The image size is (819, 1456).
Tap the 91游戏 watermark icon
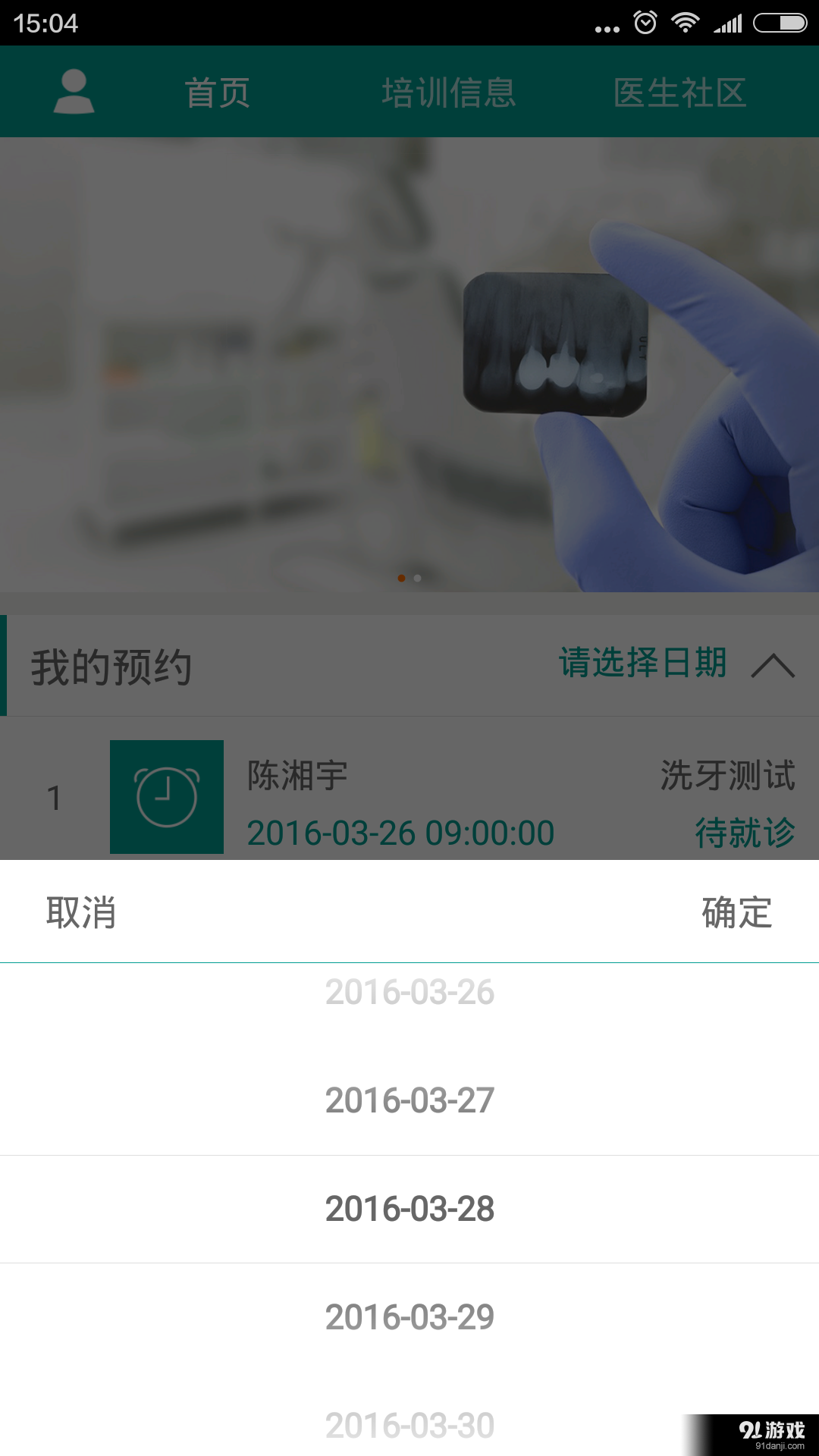click(x=772, y=1429)
